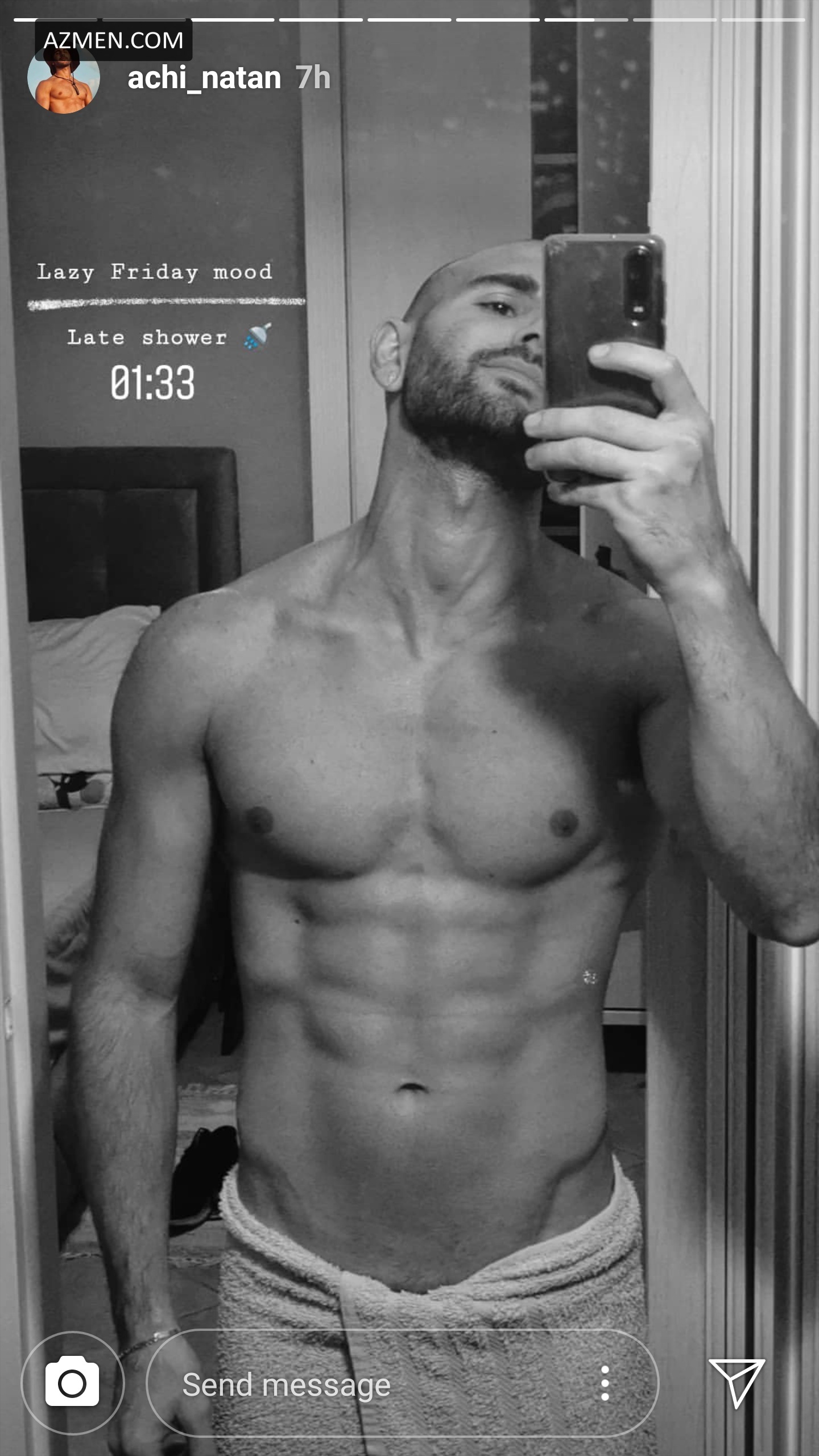This screenshot has width=819, height=1456.
Task: Open the camera to reply
Action: click(72, 1383)
